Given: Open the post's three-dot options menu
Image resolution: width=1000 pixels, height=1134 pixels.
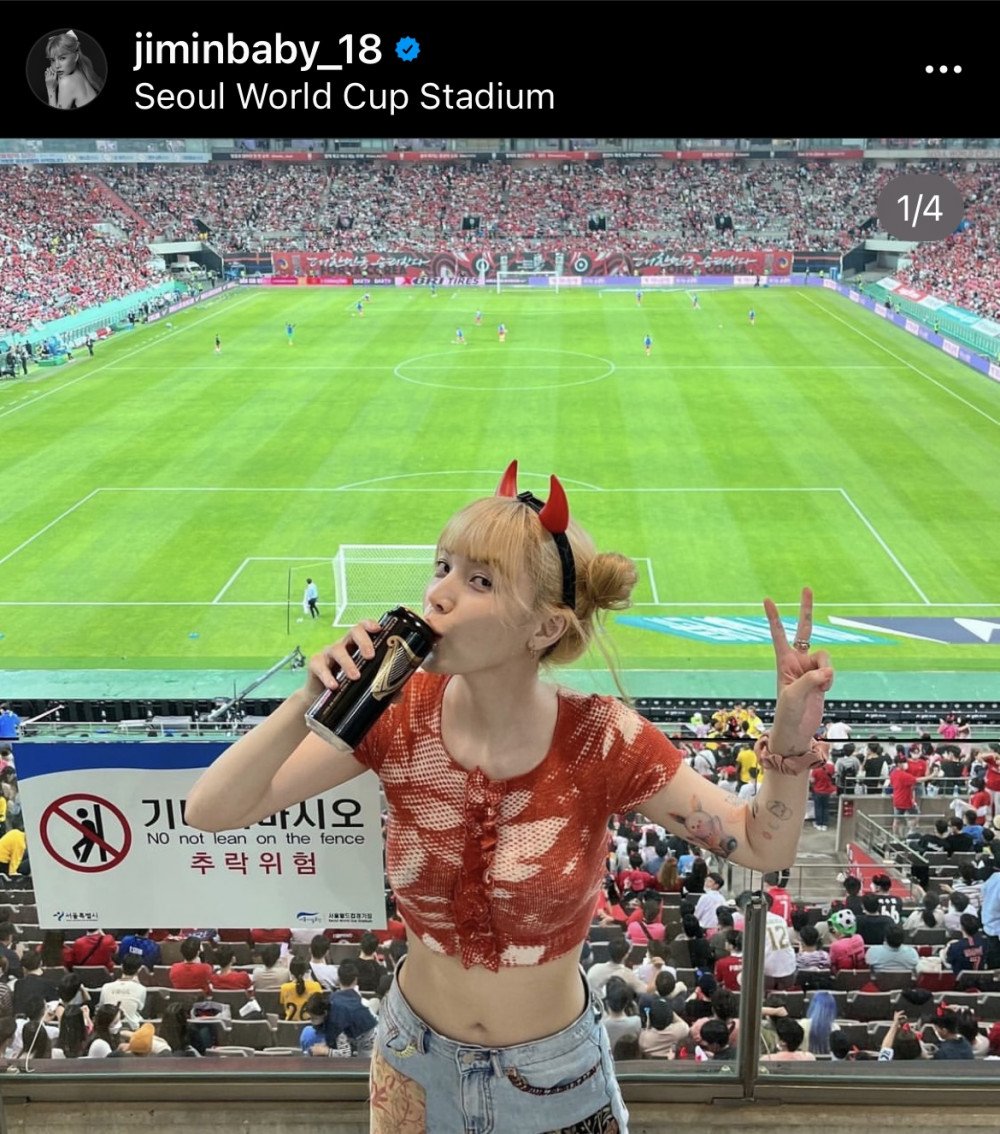Looking at the screenshot, I should click(x=942, y=69).
